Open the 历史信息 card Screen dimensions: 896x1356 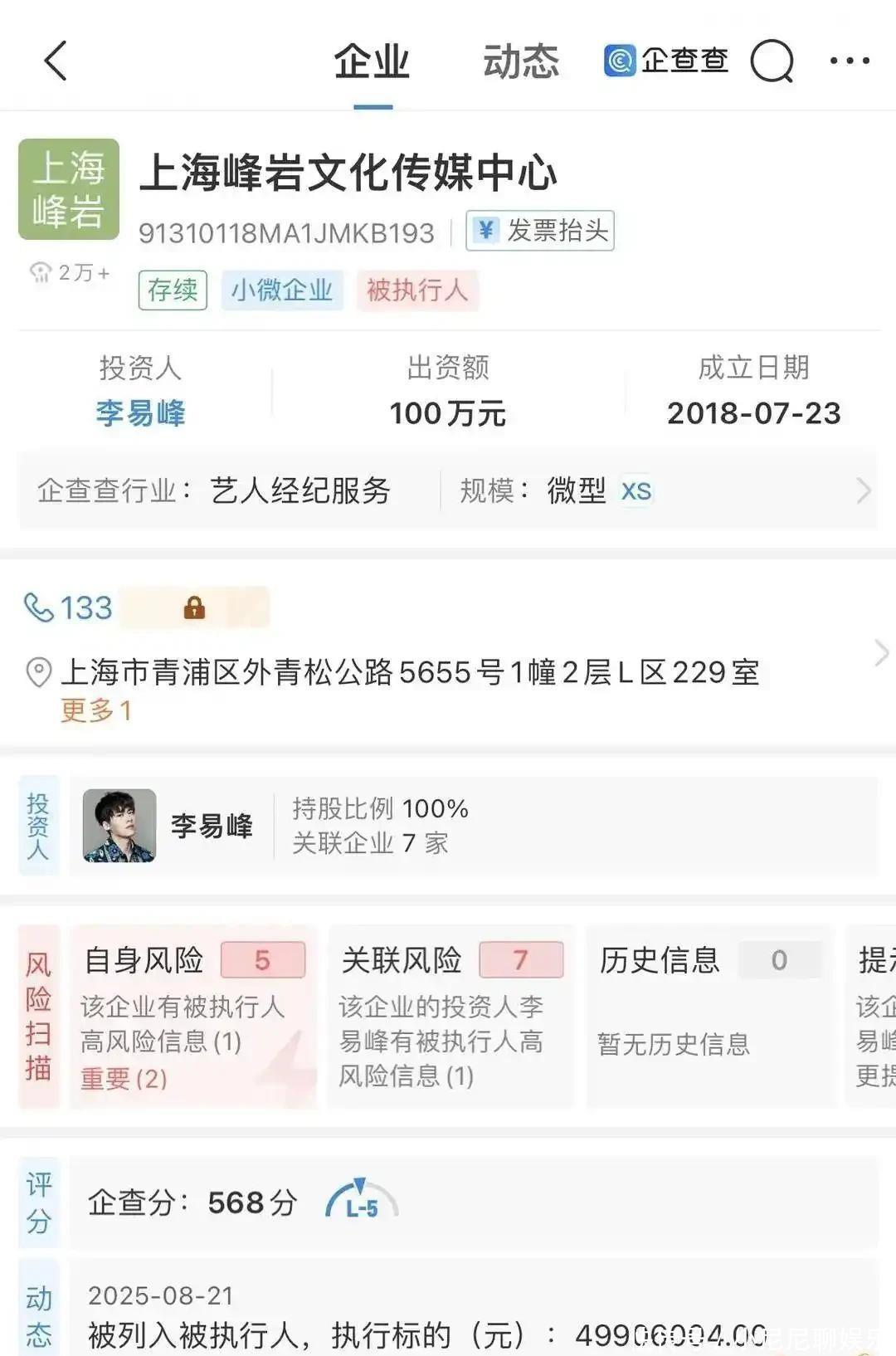(709, 1017)
